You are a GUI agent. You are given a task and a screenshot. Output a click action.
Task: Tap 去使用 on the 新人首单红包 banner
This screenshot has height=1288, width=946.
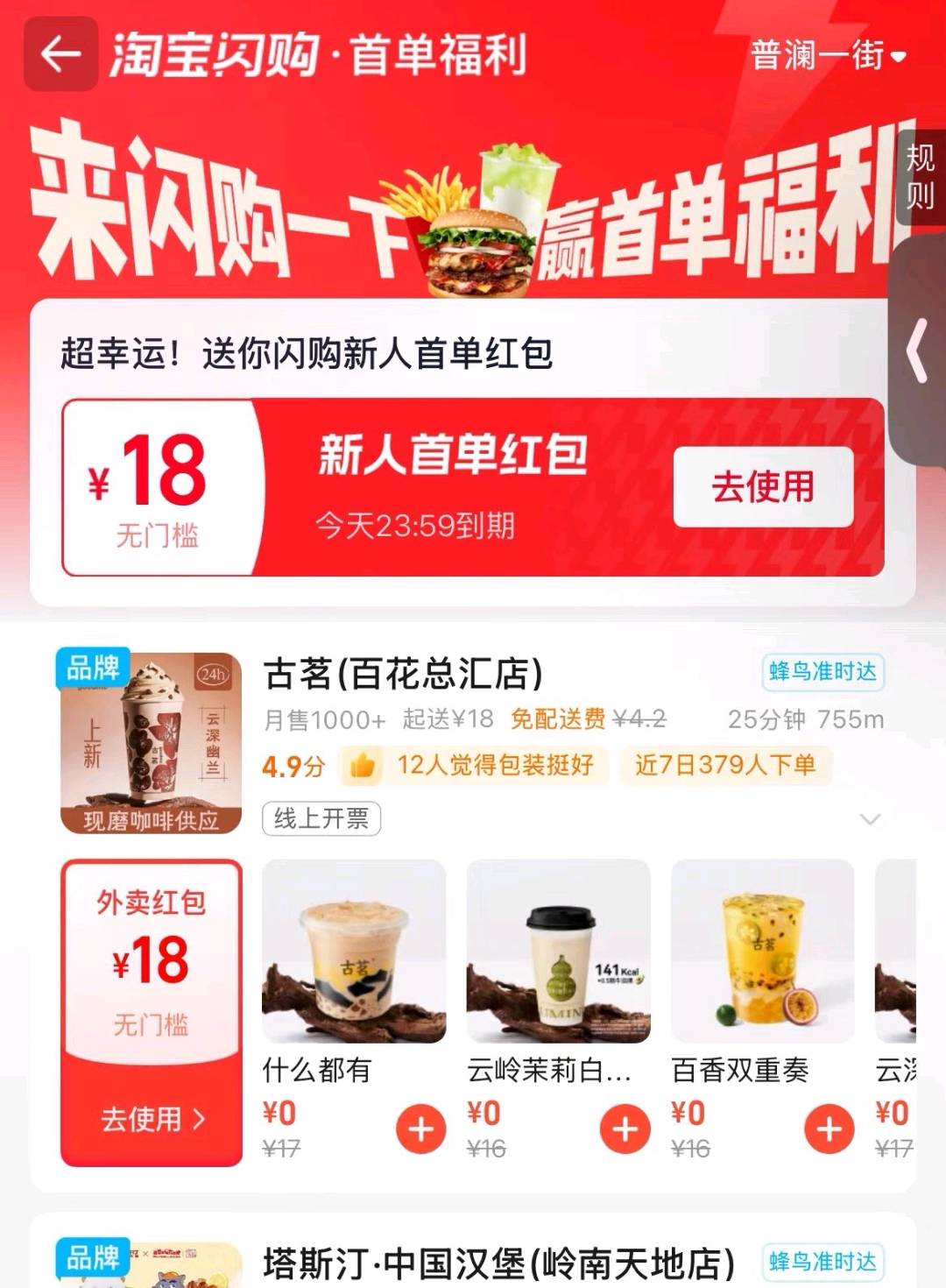pos(761,489)
